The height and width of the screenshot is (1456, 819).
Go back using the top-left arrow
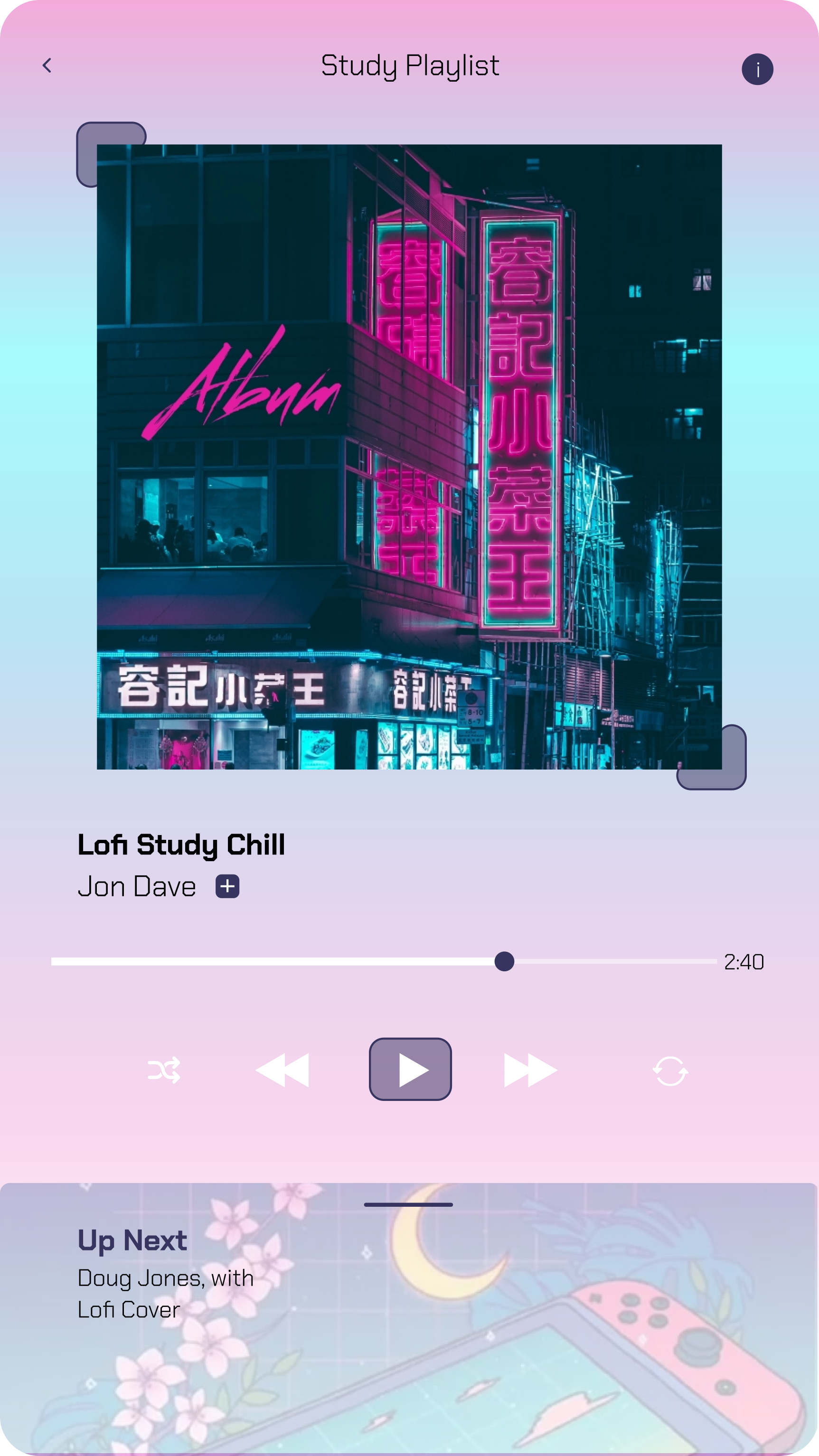[x=47, y=66]
